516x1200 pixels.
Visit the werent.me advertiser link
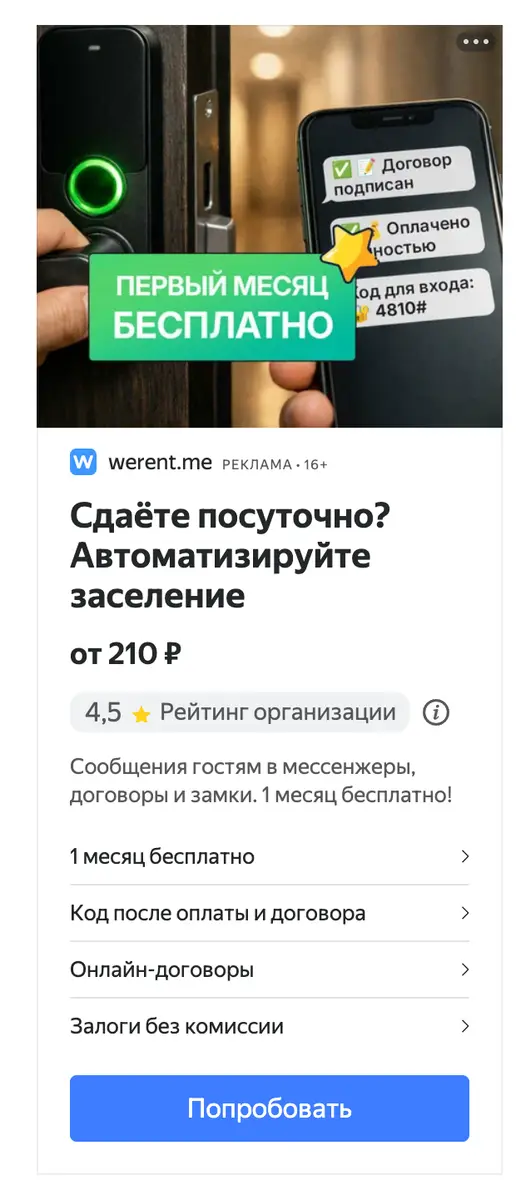pos(160,463)
